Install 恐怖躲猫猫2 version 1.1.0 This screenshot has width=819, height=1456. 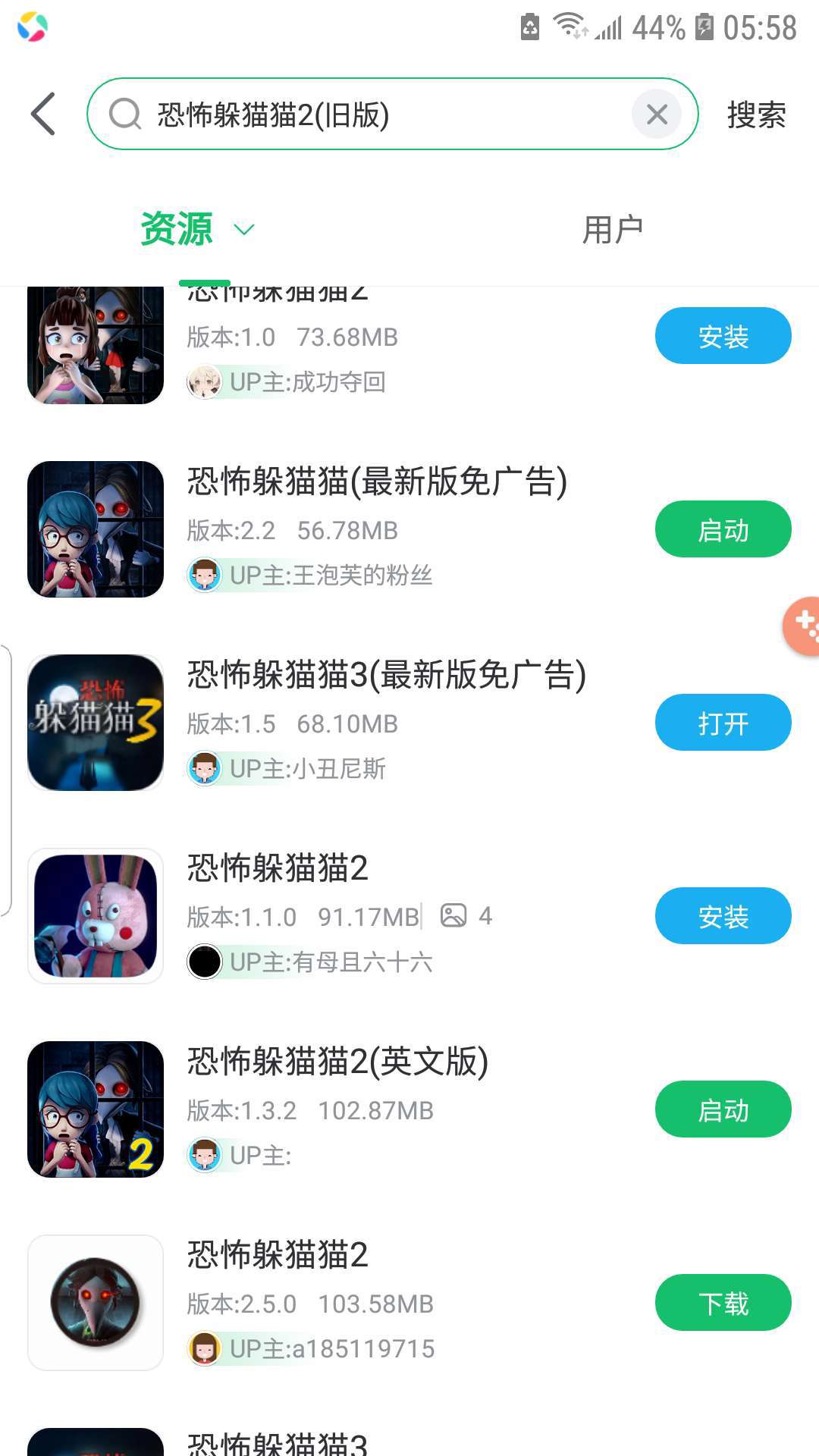723,916
